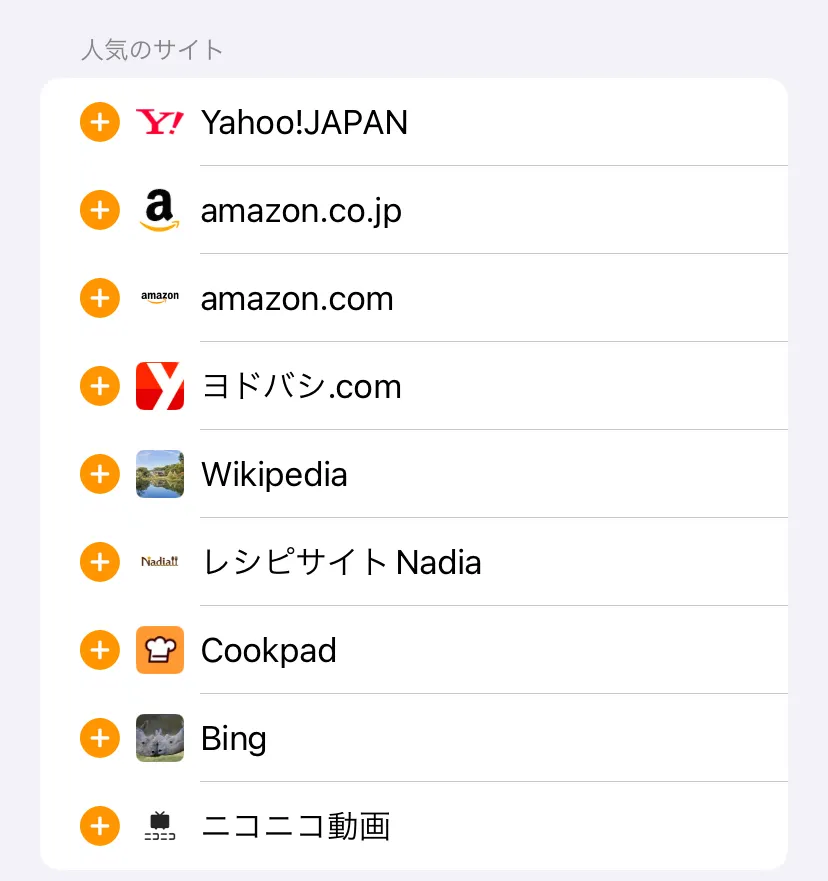Tap the plus icon next to Bing
The width and height of the screenshot is (828, 881).
point(99,738)
